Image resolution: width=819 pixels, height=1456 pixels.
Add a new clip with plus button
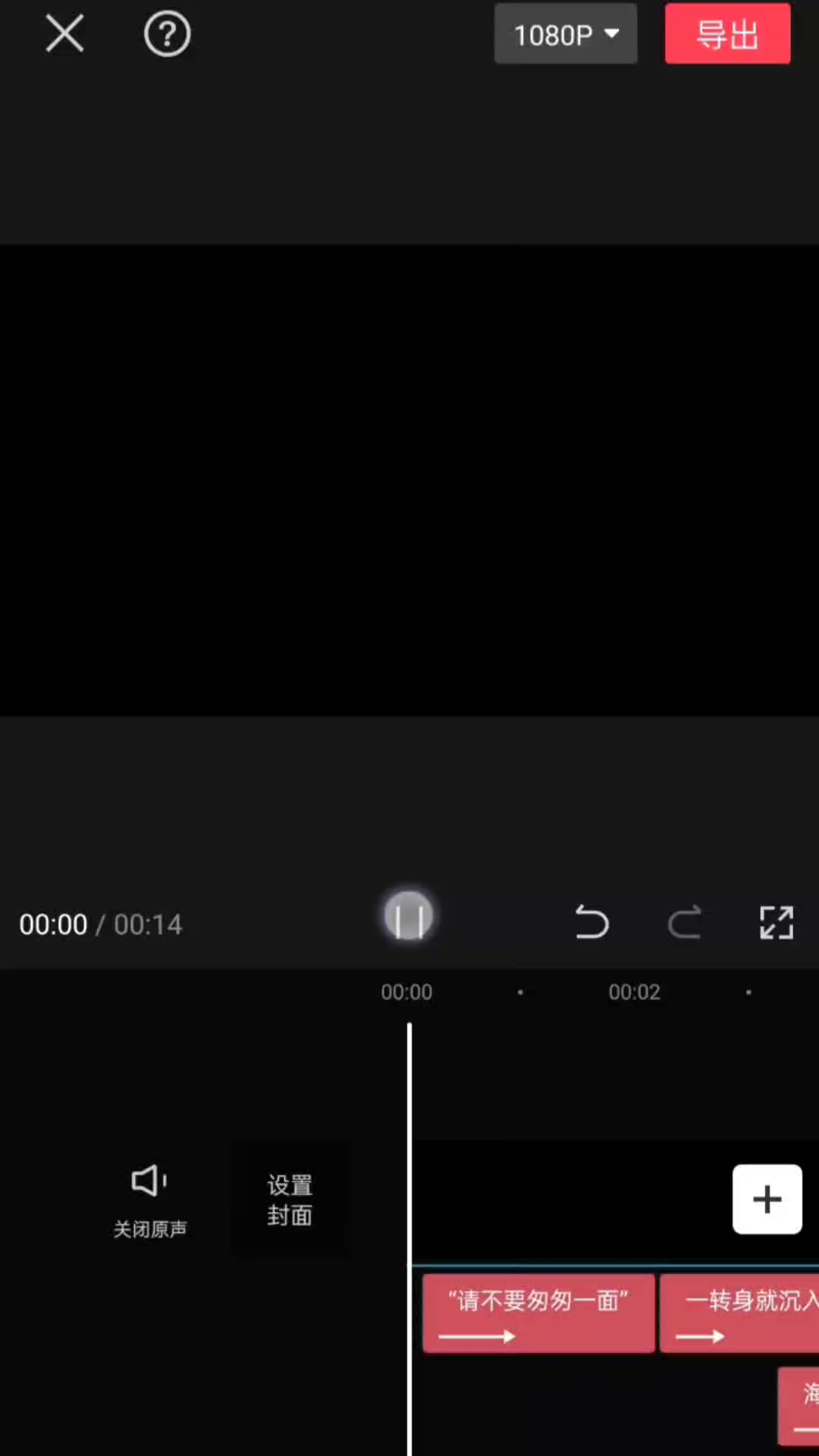tap(767, 1199)
